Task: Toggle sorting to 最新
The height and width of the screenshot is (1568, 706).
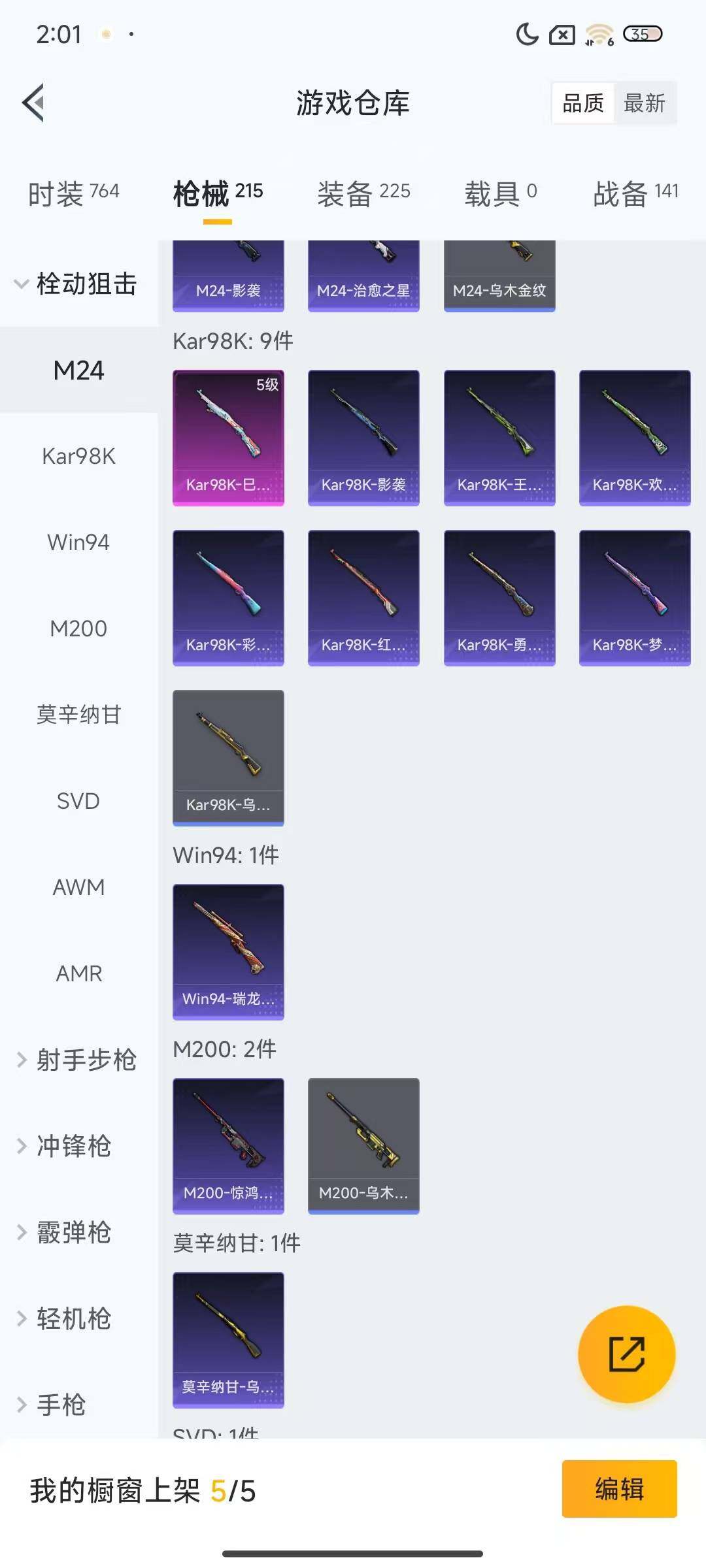Action: tap(646, 103)
